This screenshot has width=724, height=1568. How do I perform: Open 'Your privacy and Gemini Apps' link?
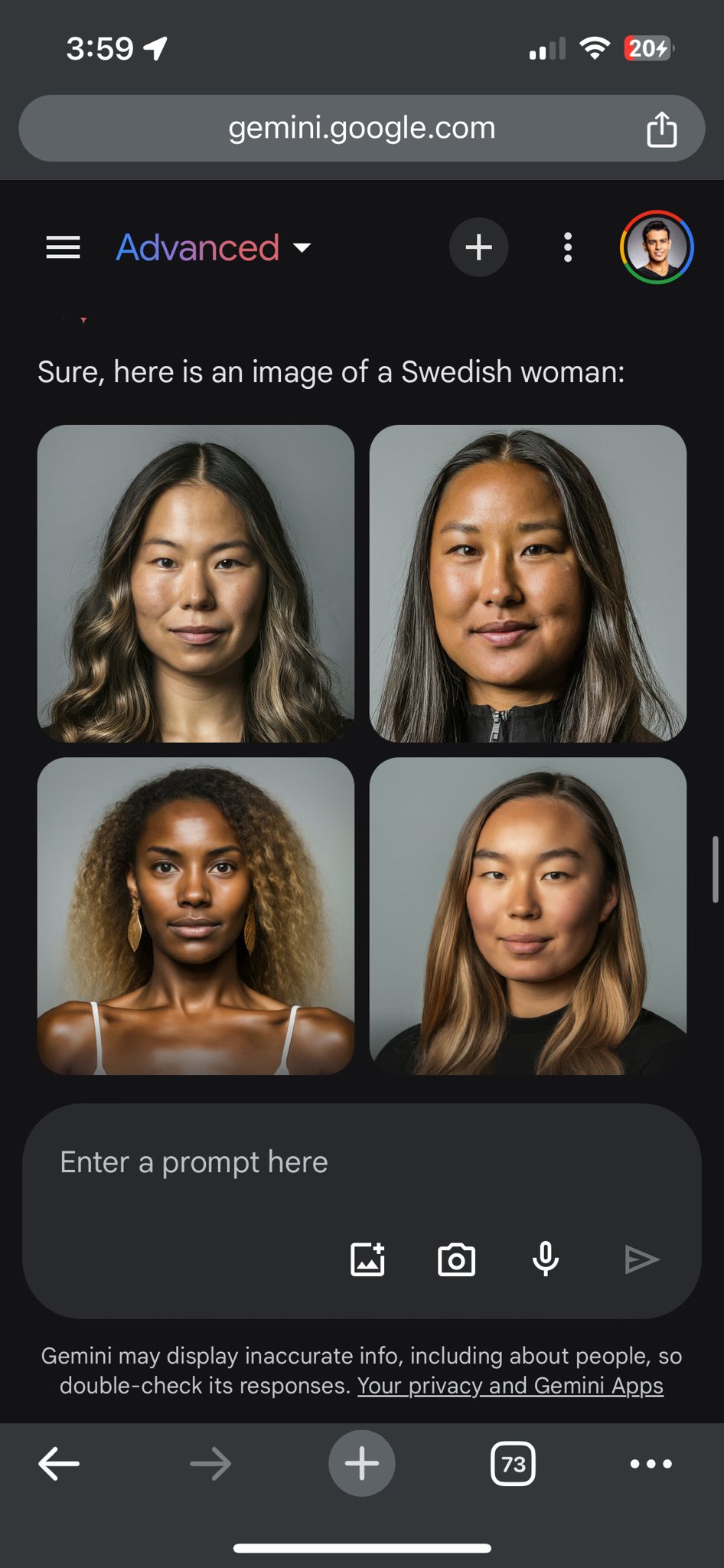coord(510,1386)
